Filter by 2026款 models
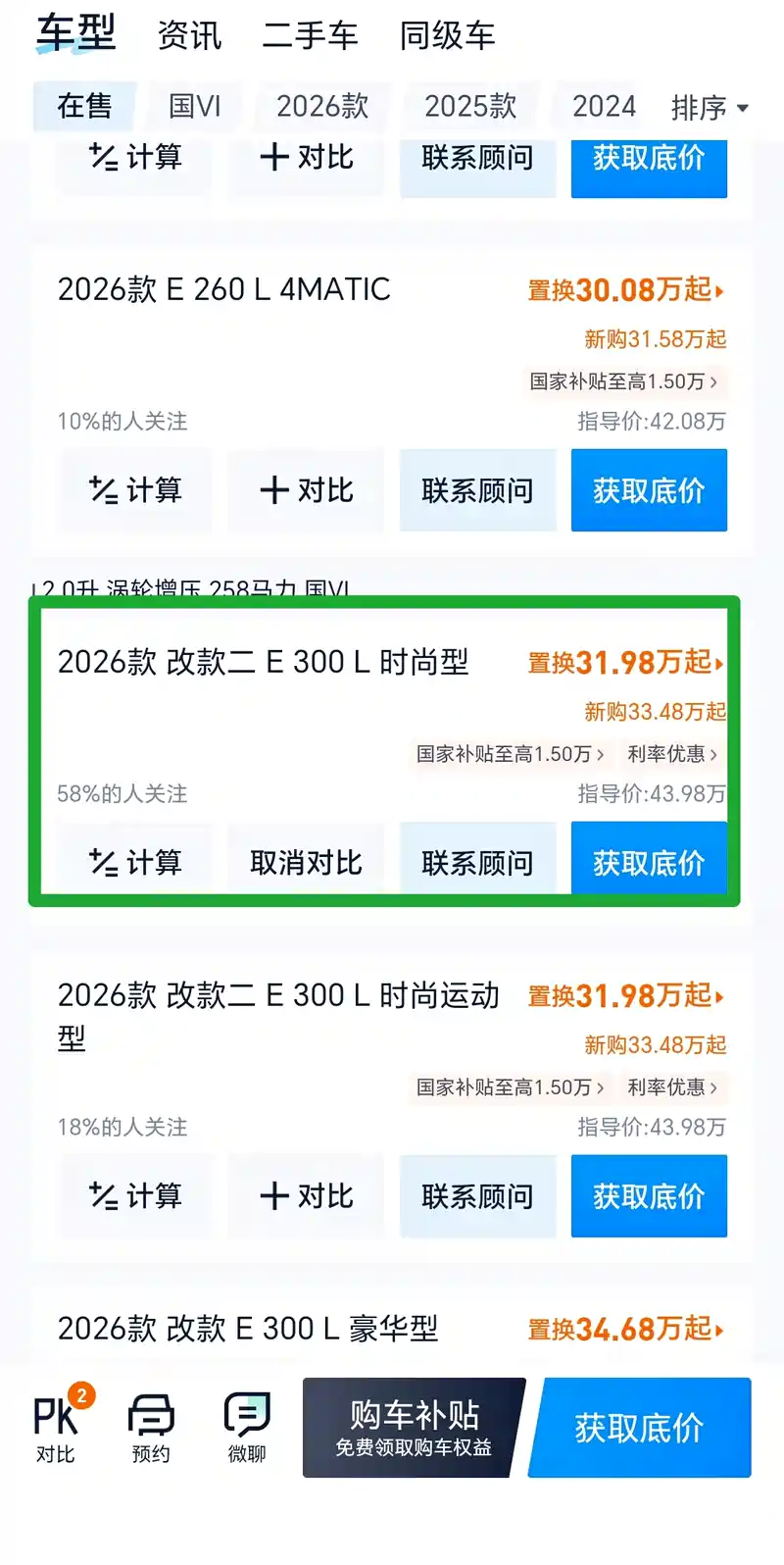 322,106
